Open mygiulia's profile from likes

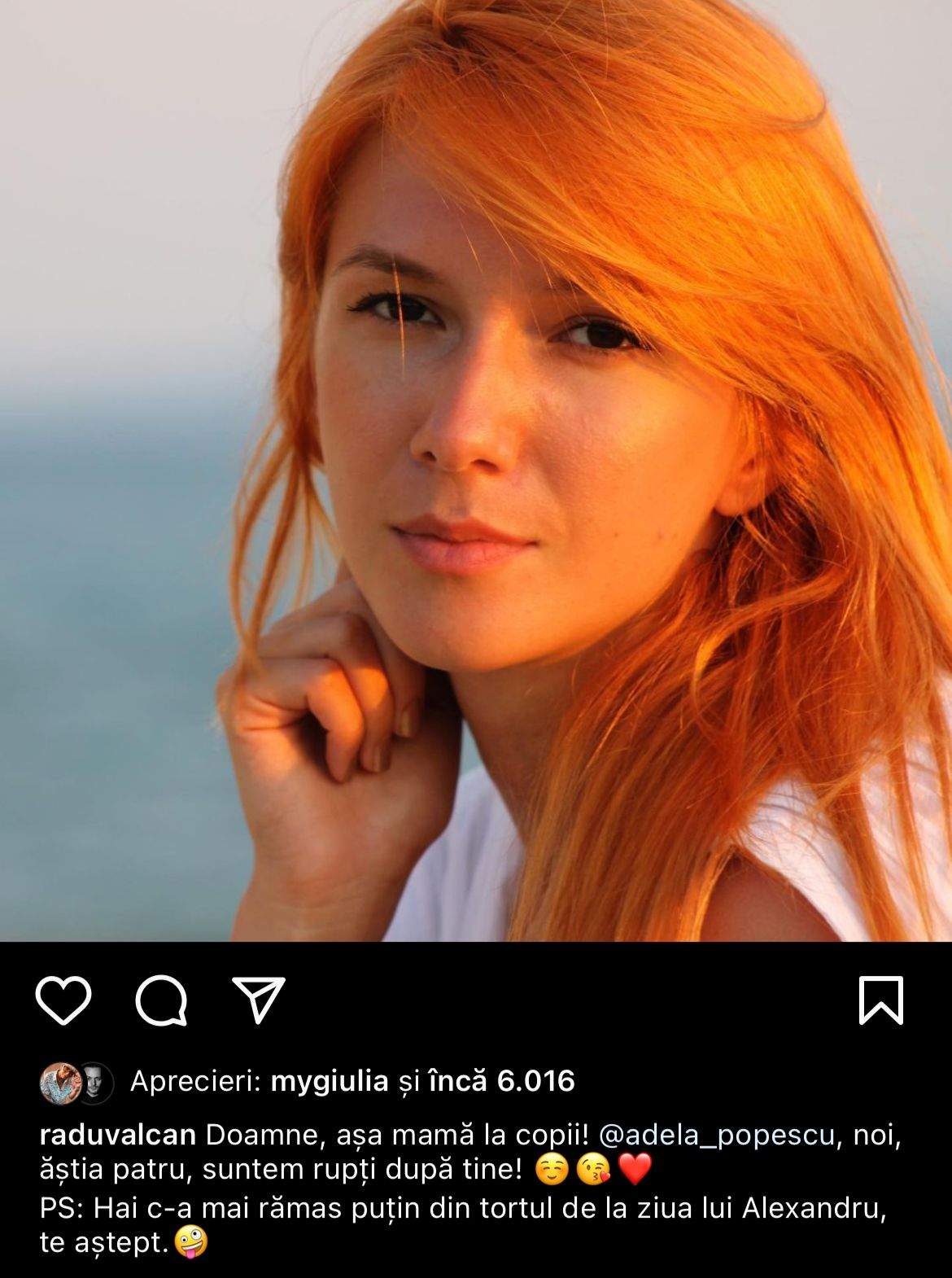click(329, 1081)
